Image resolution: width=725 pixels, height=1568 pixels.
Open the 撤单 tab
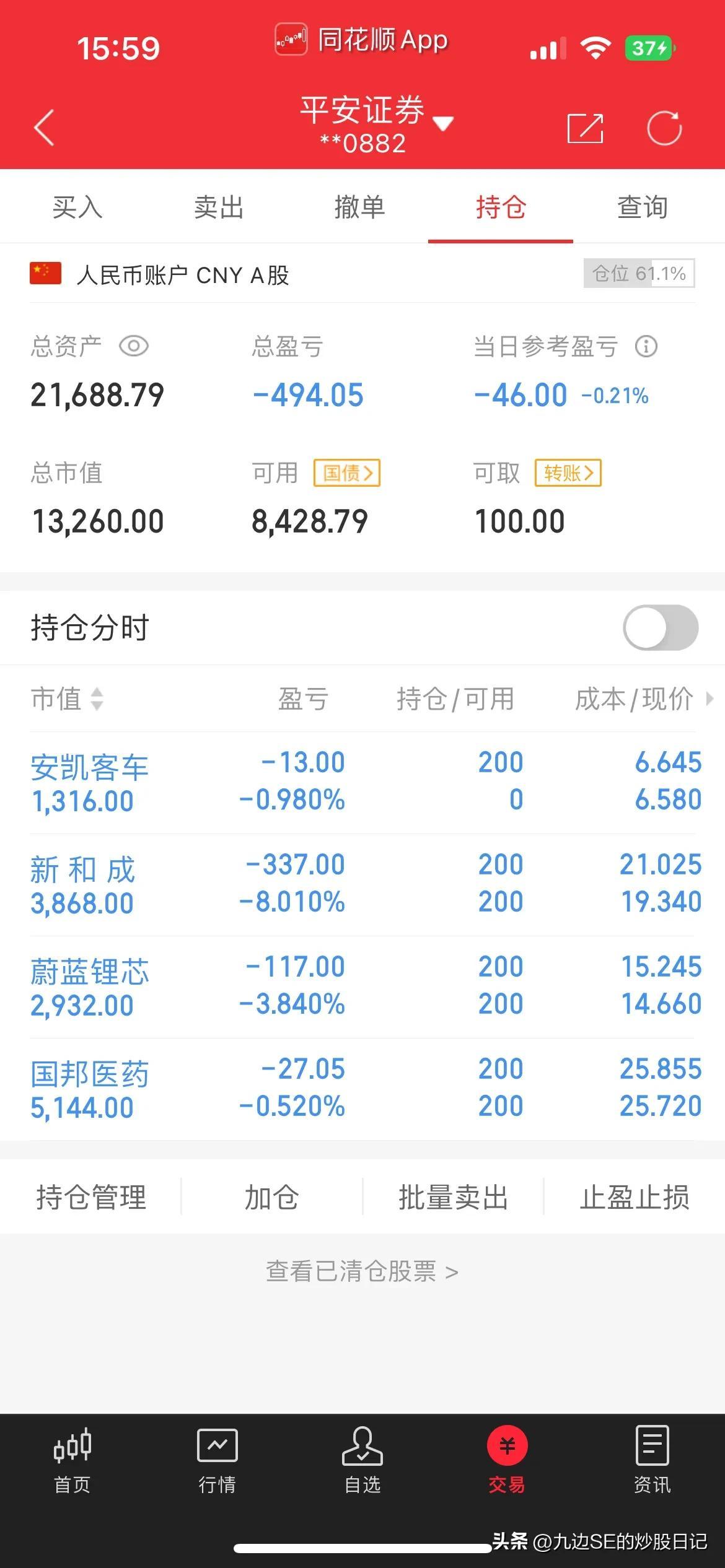click(359, 207)
